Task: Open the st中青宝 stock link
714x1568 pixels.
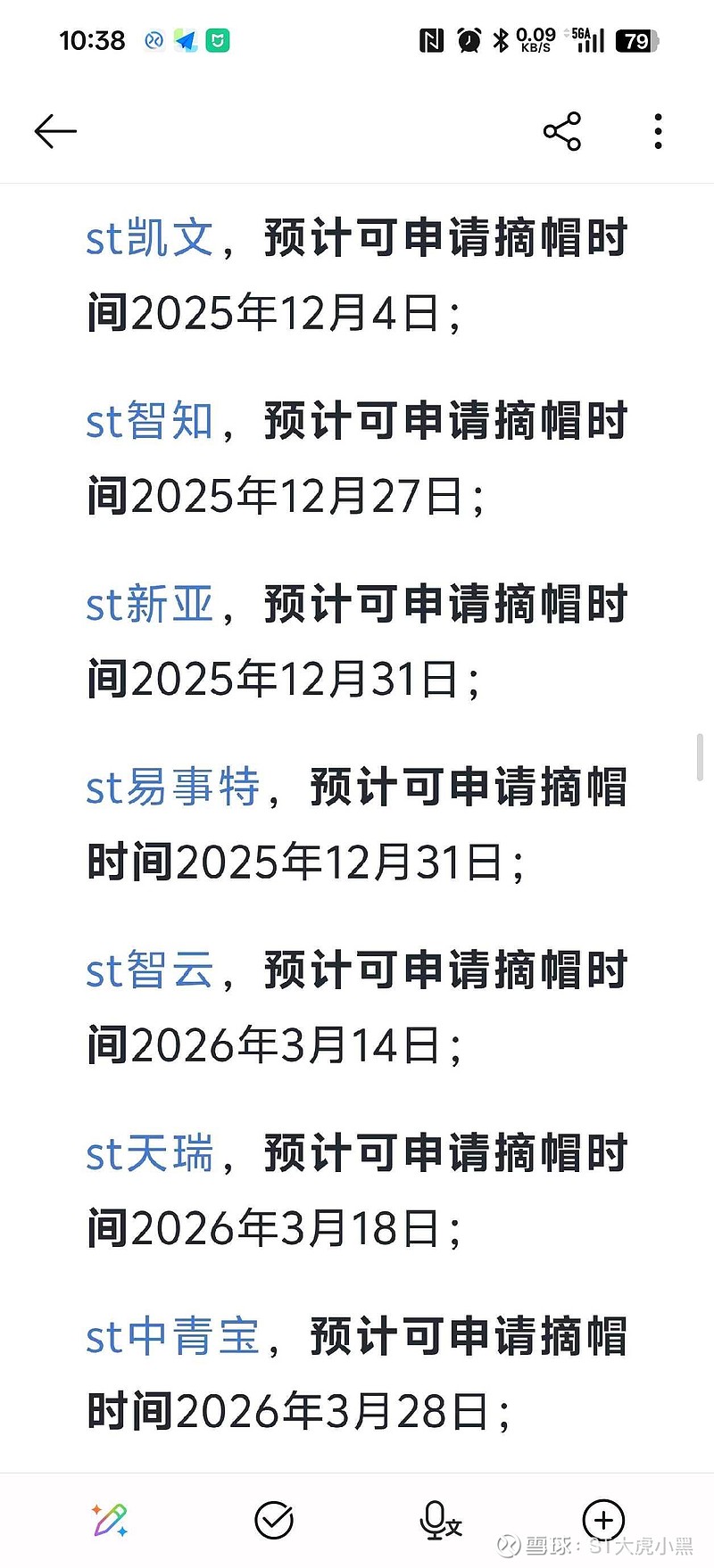Action: click(x=171, y=1339)
